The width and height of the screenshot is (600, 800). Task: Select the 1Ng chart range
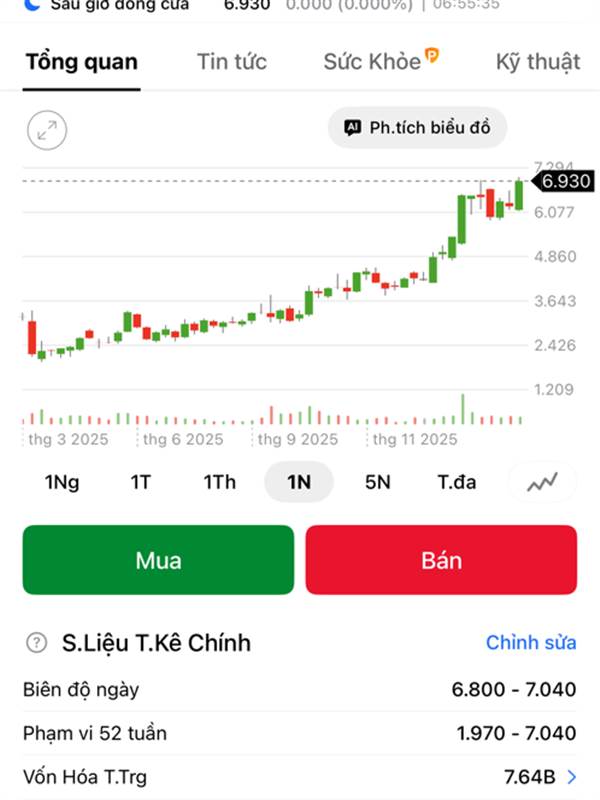pos(62,482)
